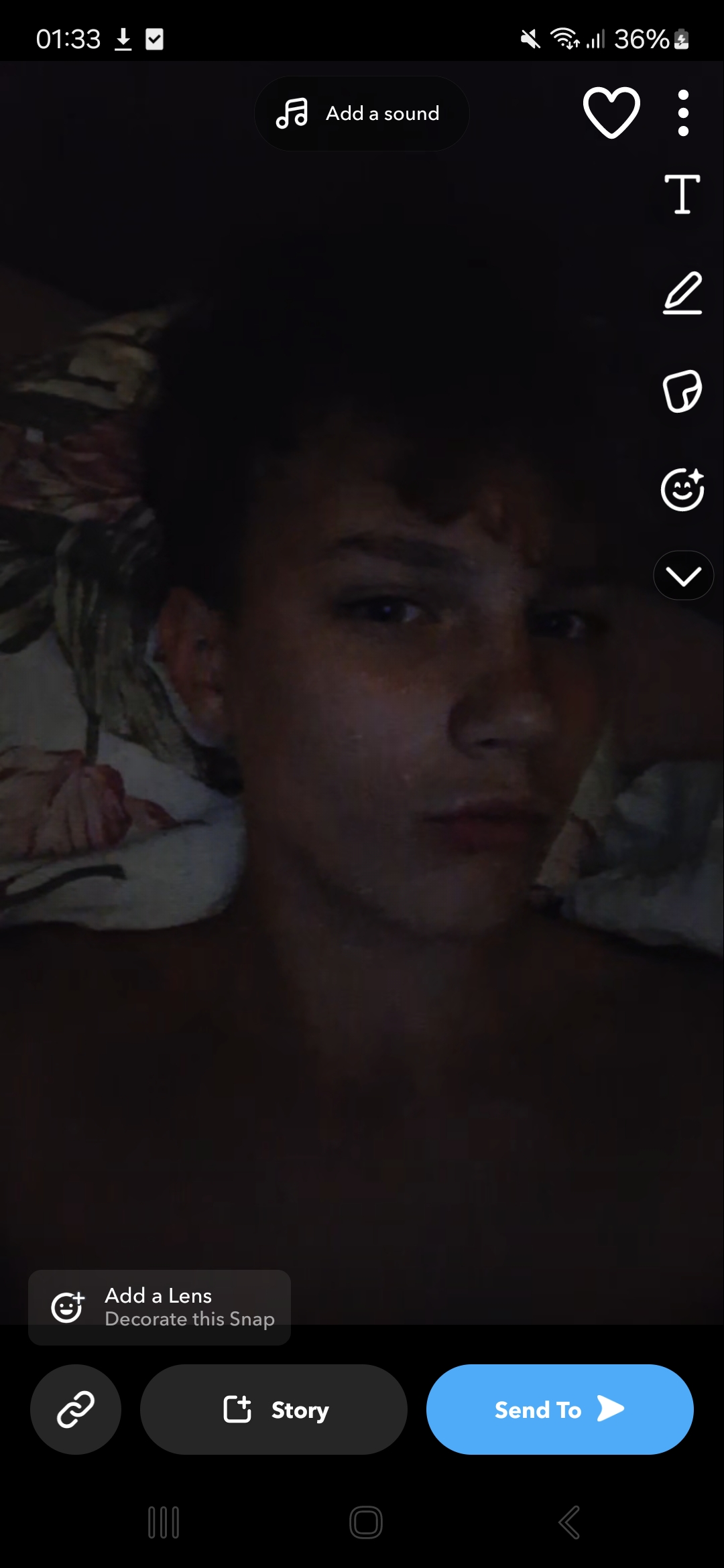Expand more editing tools with the chevron

[683, 576]
